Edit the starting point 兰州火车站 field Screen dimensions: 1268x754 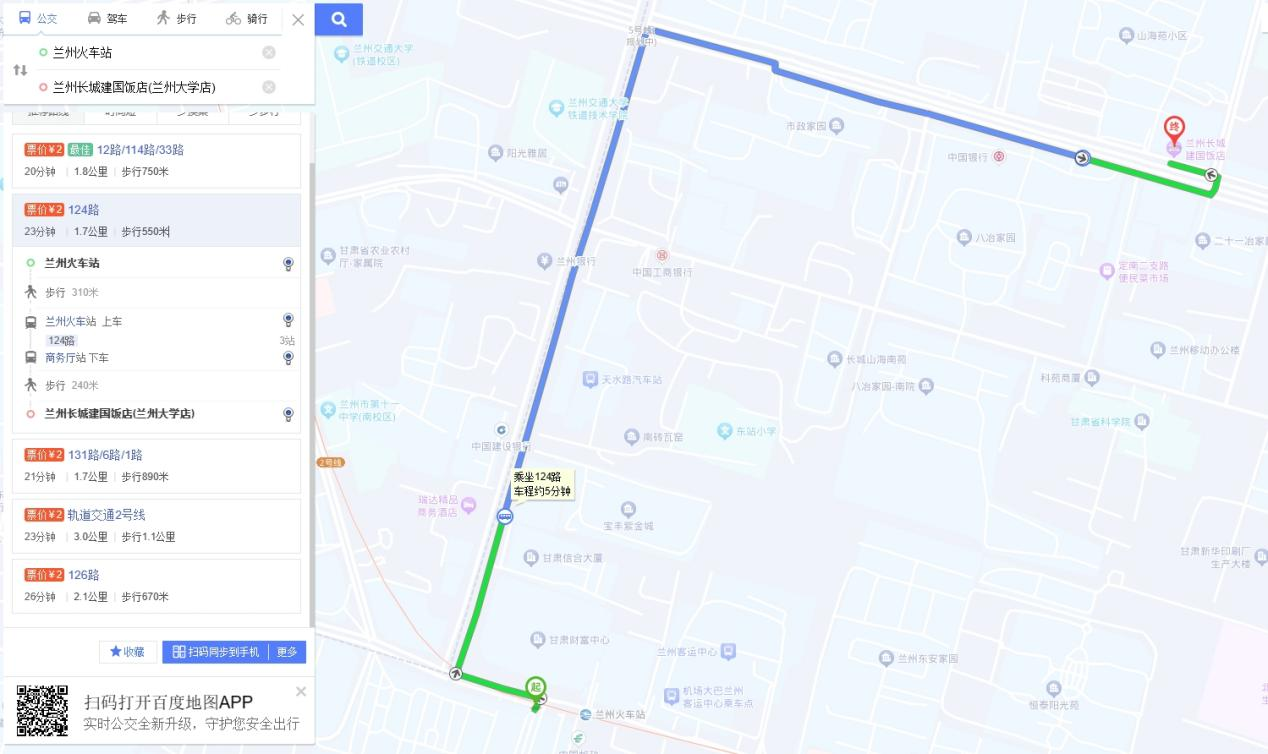click(x=150, y=52)
